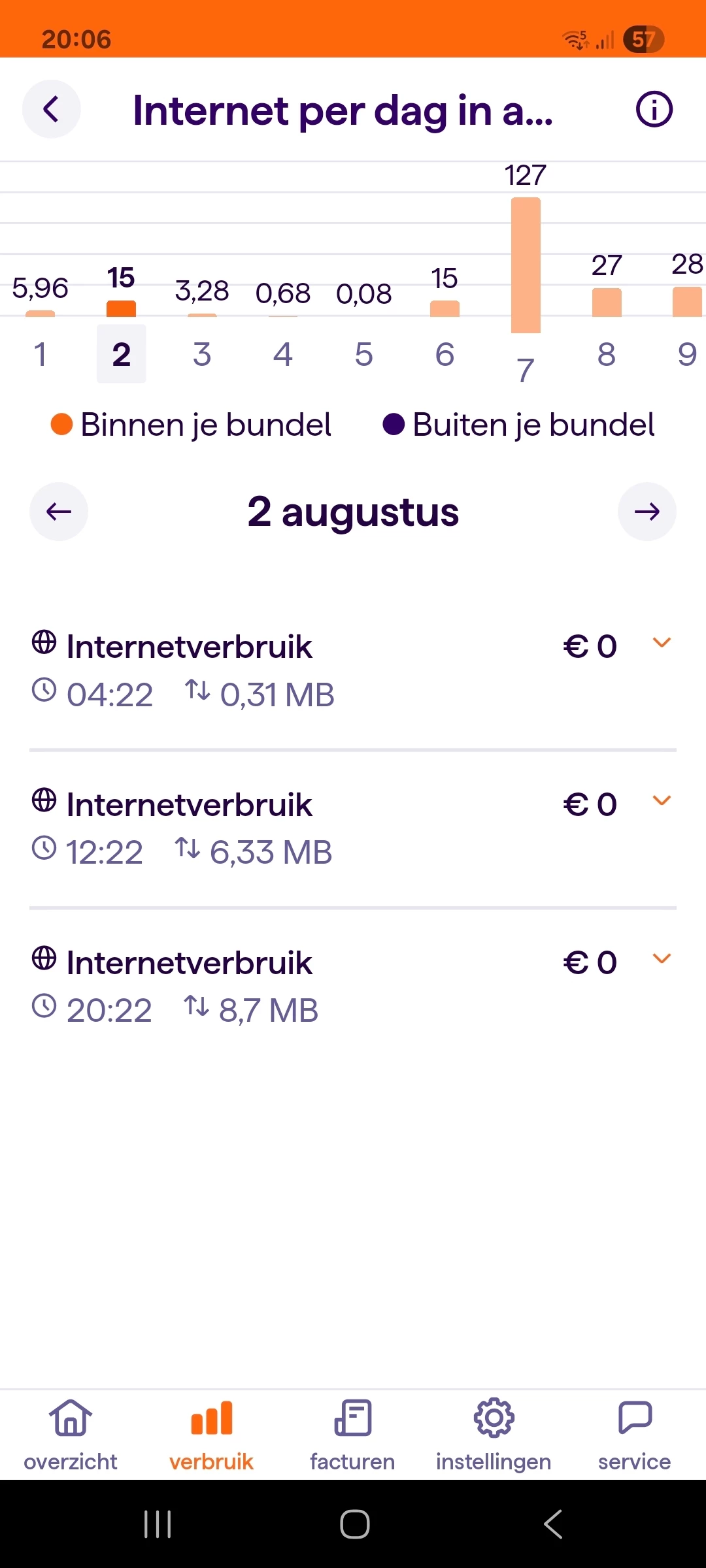Open the info icon in the header
Screen dimensions: 706x1568
point(654,109)
